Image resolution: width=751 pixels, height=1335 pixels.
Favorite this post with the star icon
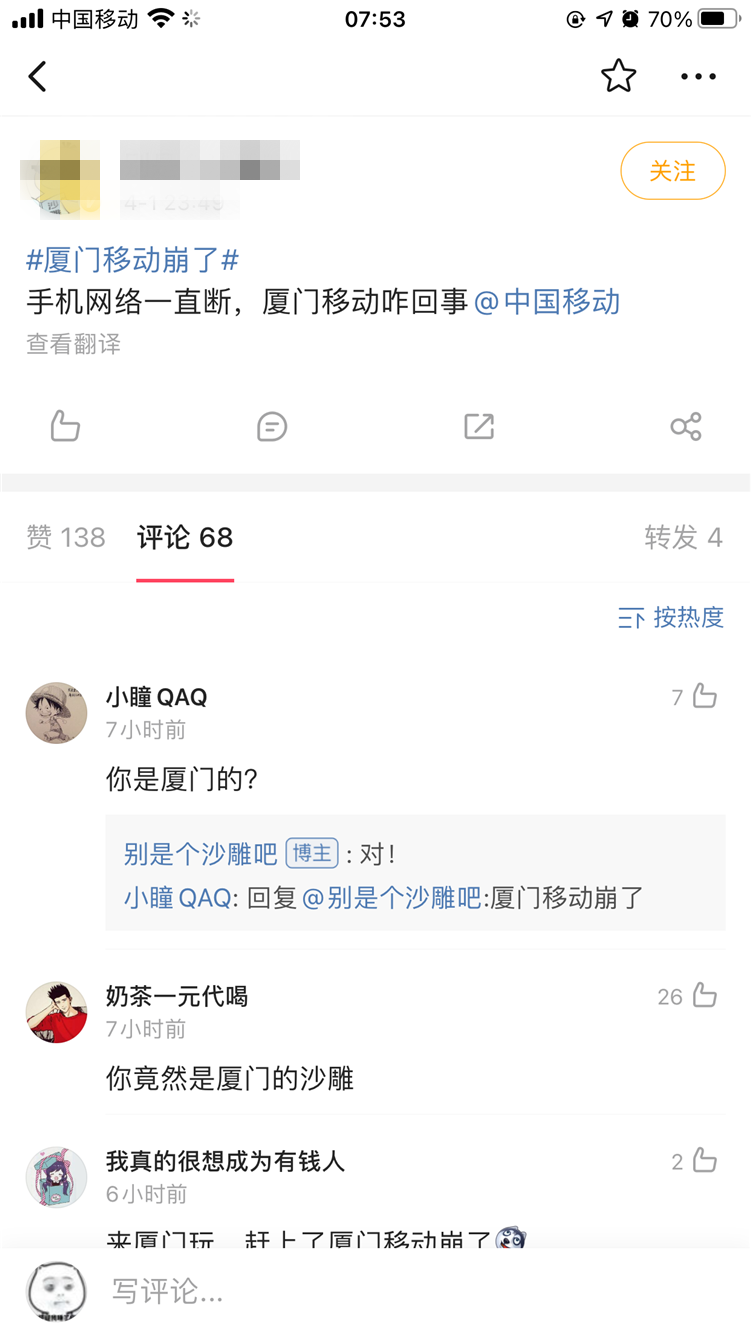tap(619, 77)
